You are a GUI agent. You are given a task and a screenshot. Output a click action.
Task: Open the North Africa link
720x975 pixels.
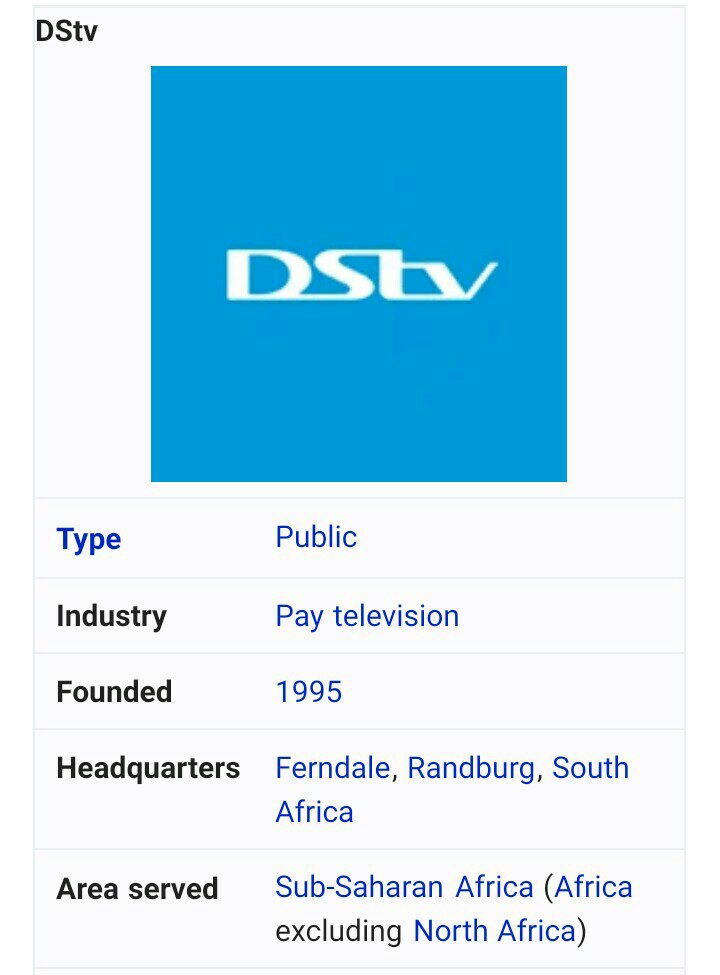[495, 931]
